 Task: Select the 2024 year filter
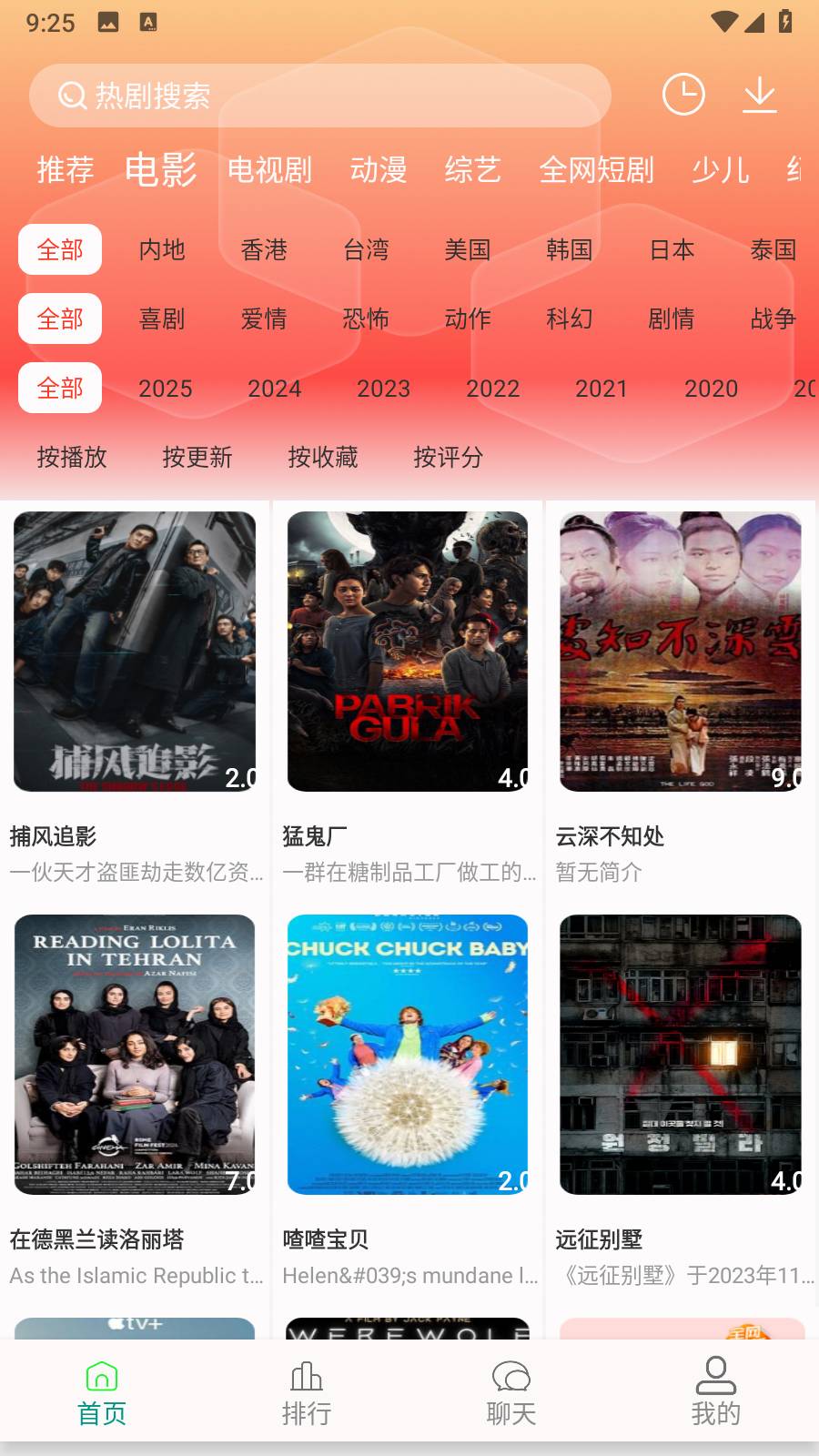click(x=274, y=389)
